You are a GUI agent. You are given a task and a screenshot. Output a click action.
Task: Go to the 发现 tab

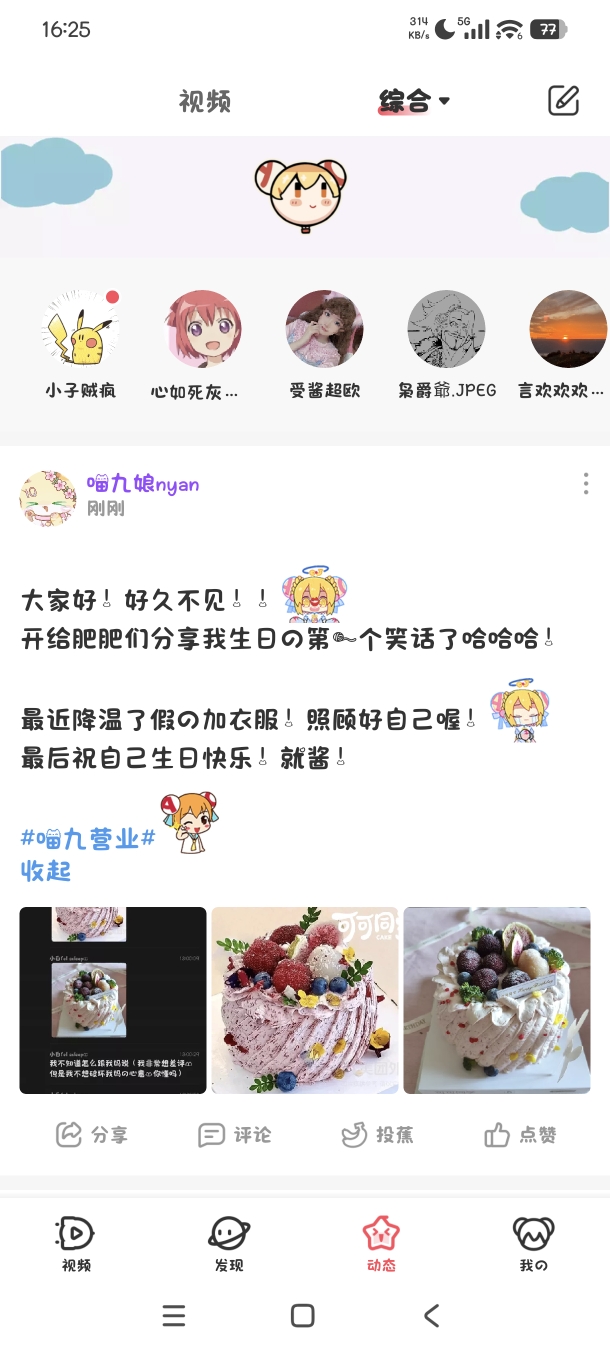click(229, 1243)
